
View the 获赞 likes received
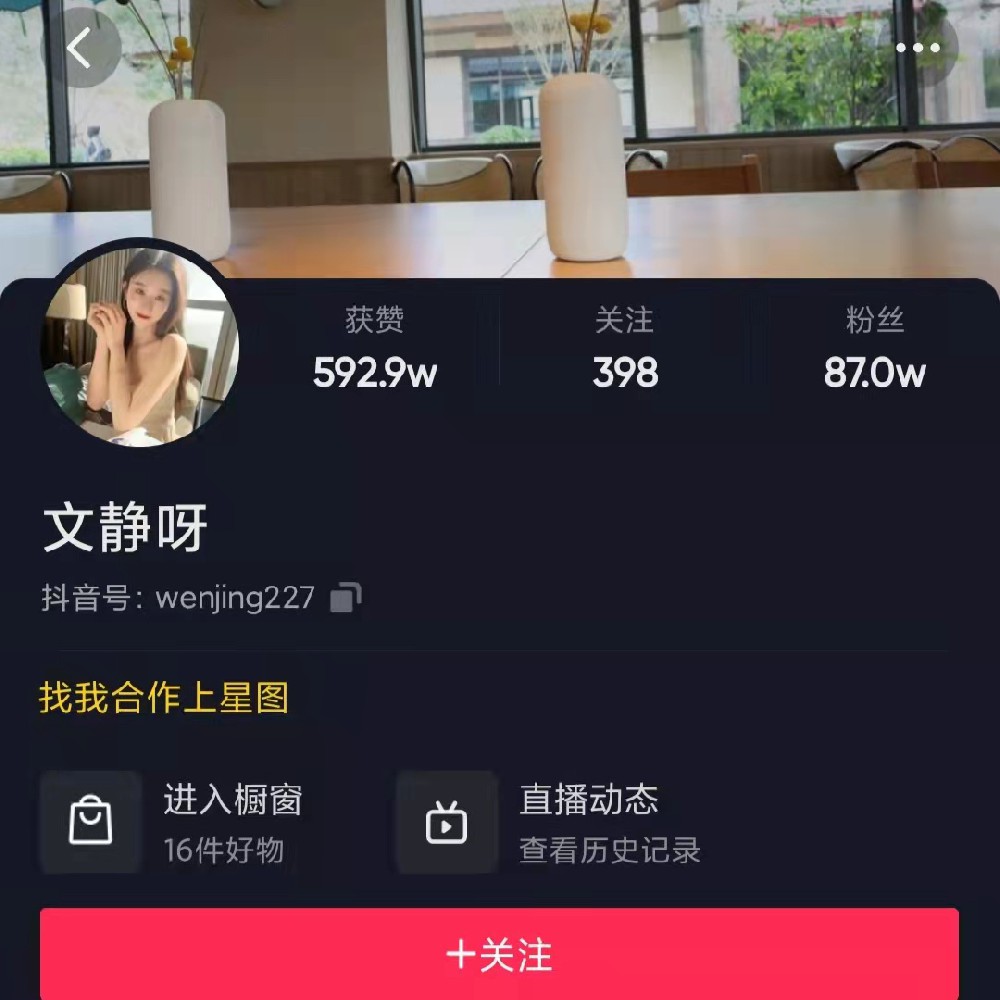(x=375, y=352)
